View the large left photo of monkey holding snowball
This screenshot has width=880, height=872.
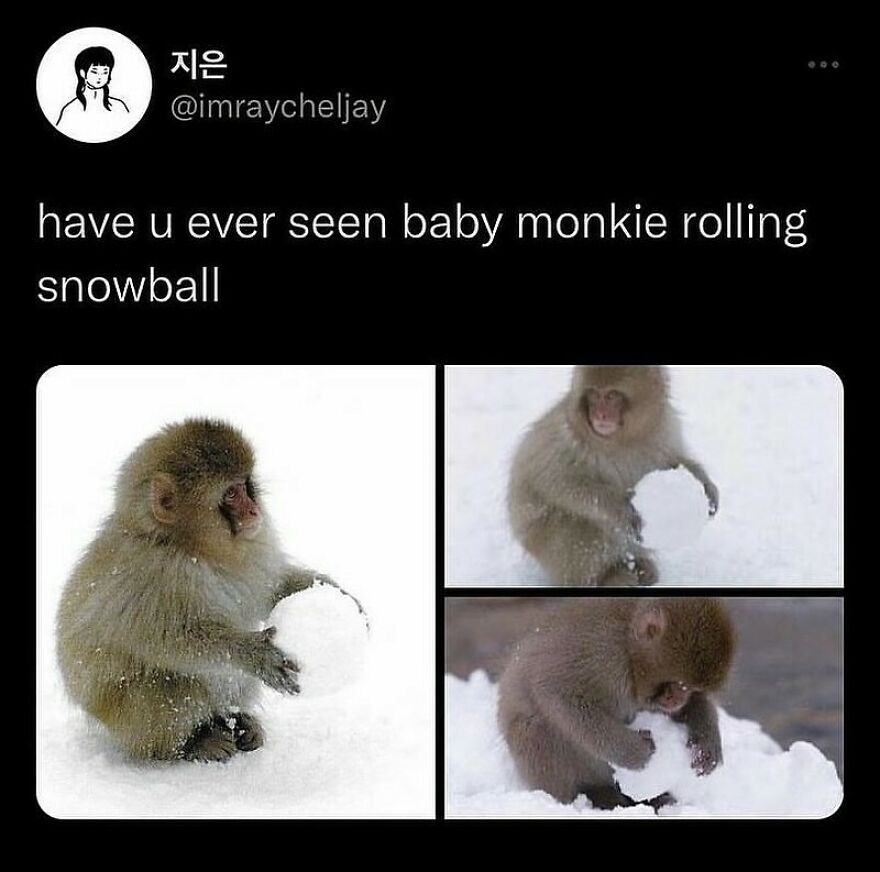coord(236,592)
